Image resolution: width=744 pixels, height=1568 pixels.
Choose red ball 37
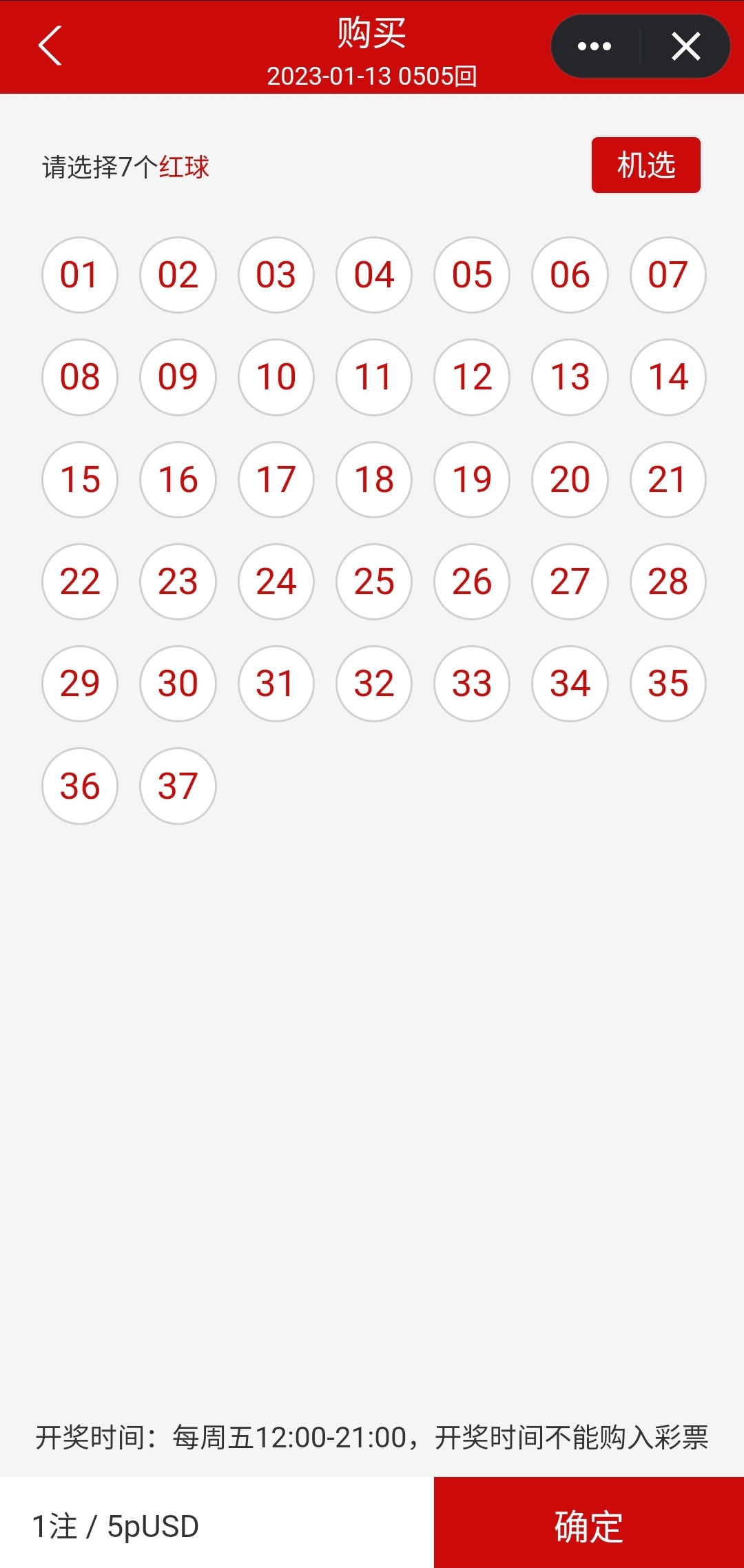coord(178,786)
